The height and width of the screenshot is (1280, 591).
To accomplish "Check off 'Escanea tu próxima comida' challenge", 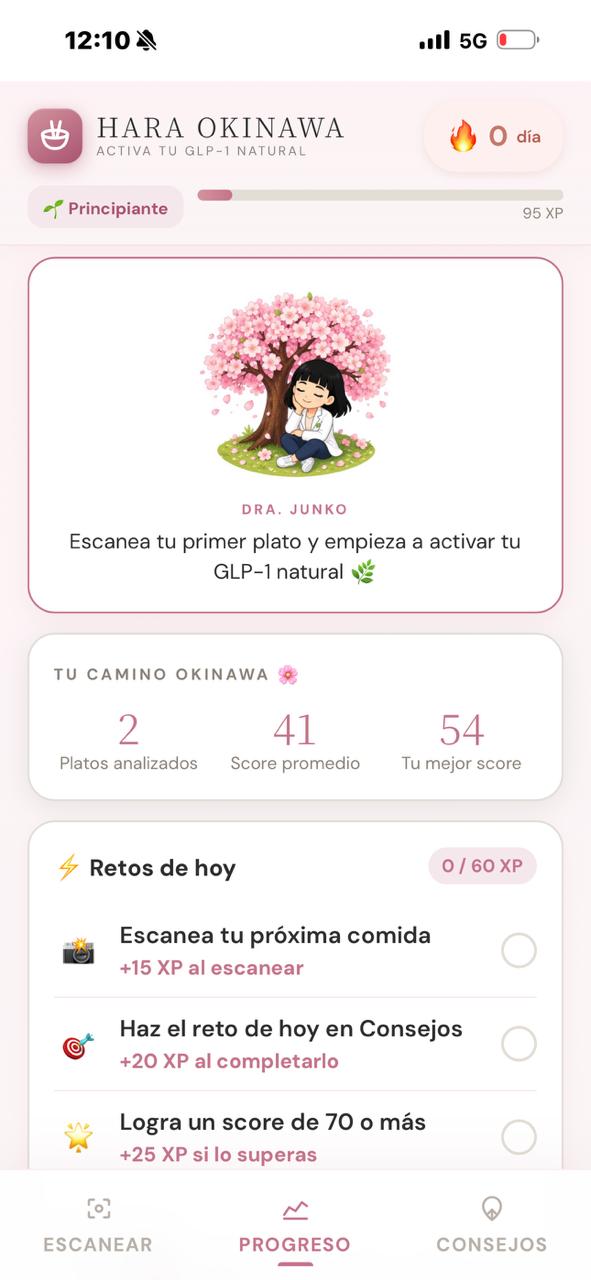I will point(518,951).
